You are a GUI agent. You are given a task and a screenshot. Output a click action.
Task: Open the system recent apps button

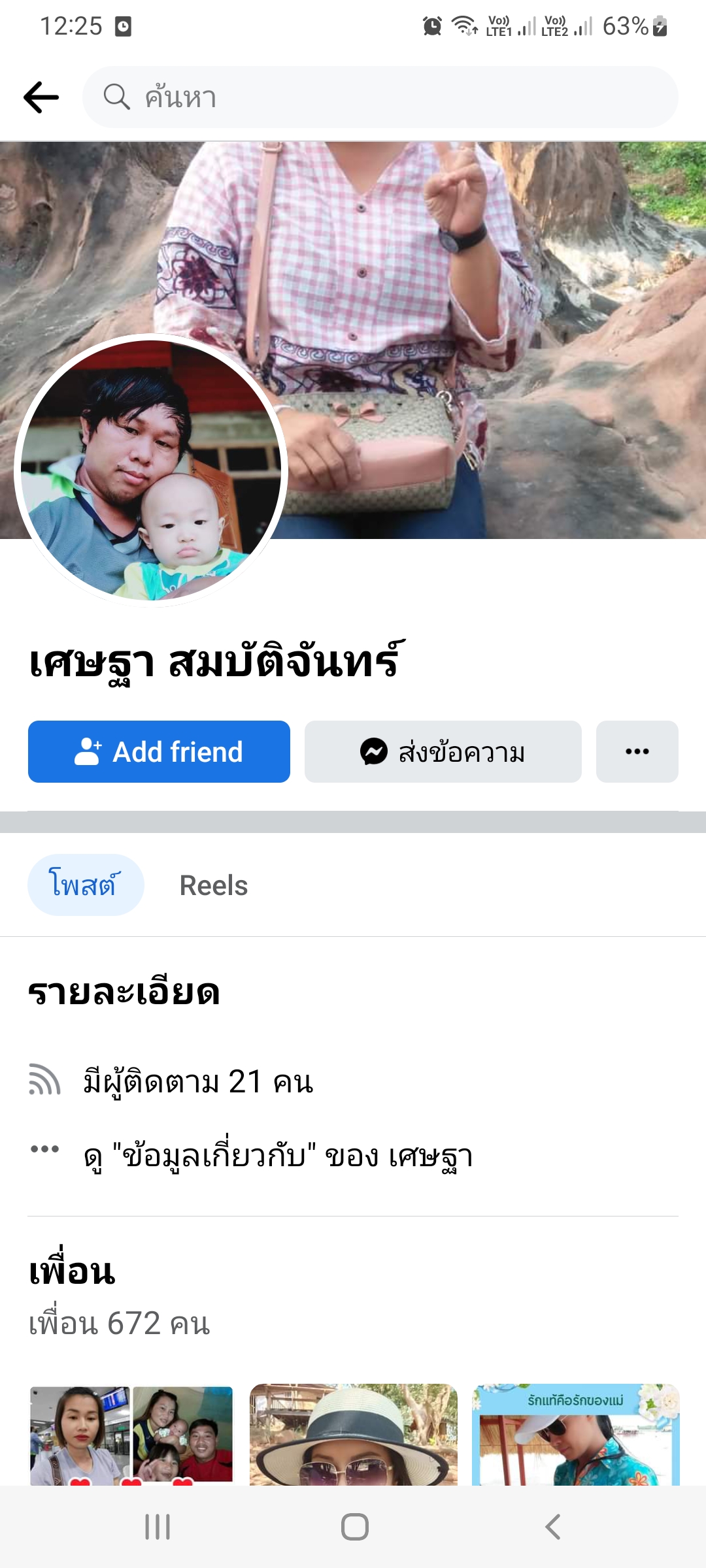tap(158, 1527)
